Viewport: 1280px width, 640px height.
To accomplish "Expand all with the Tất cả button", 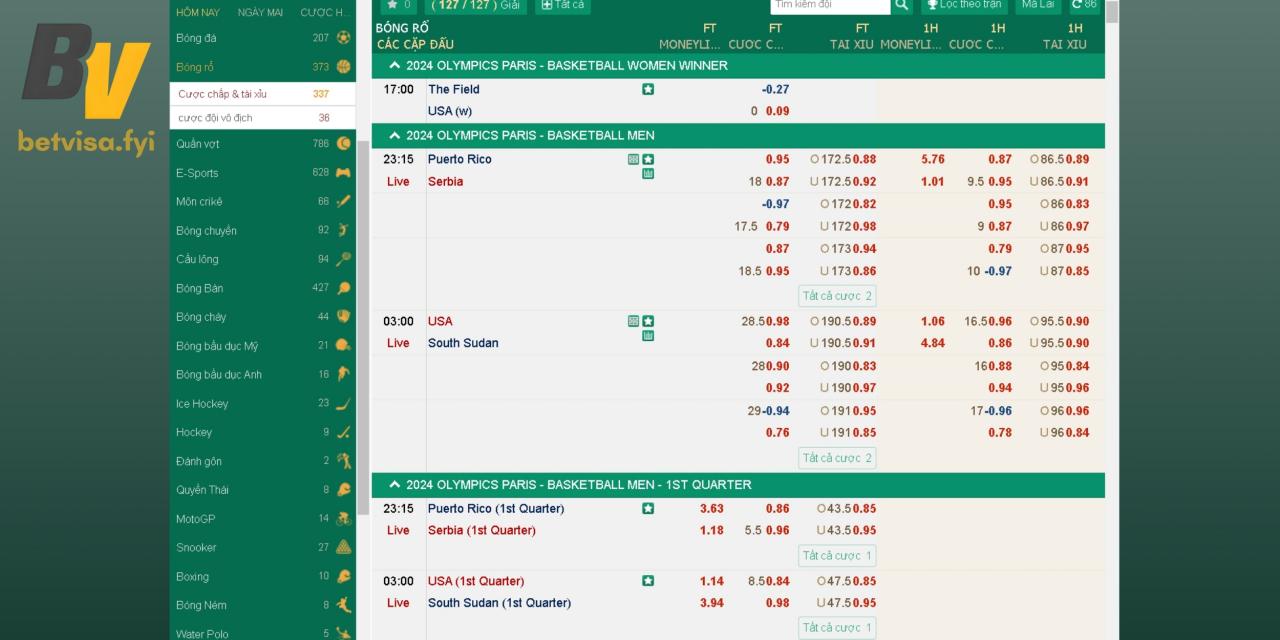I will 563,5.
